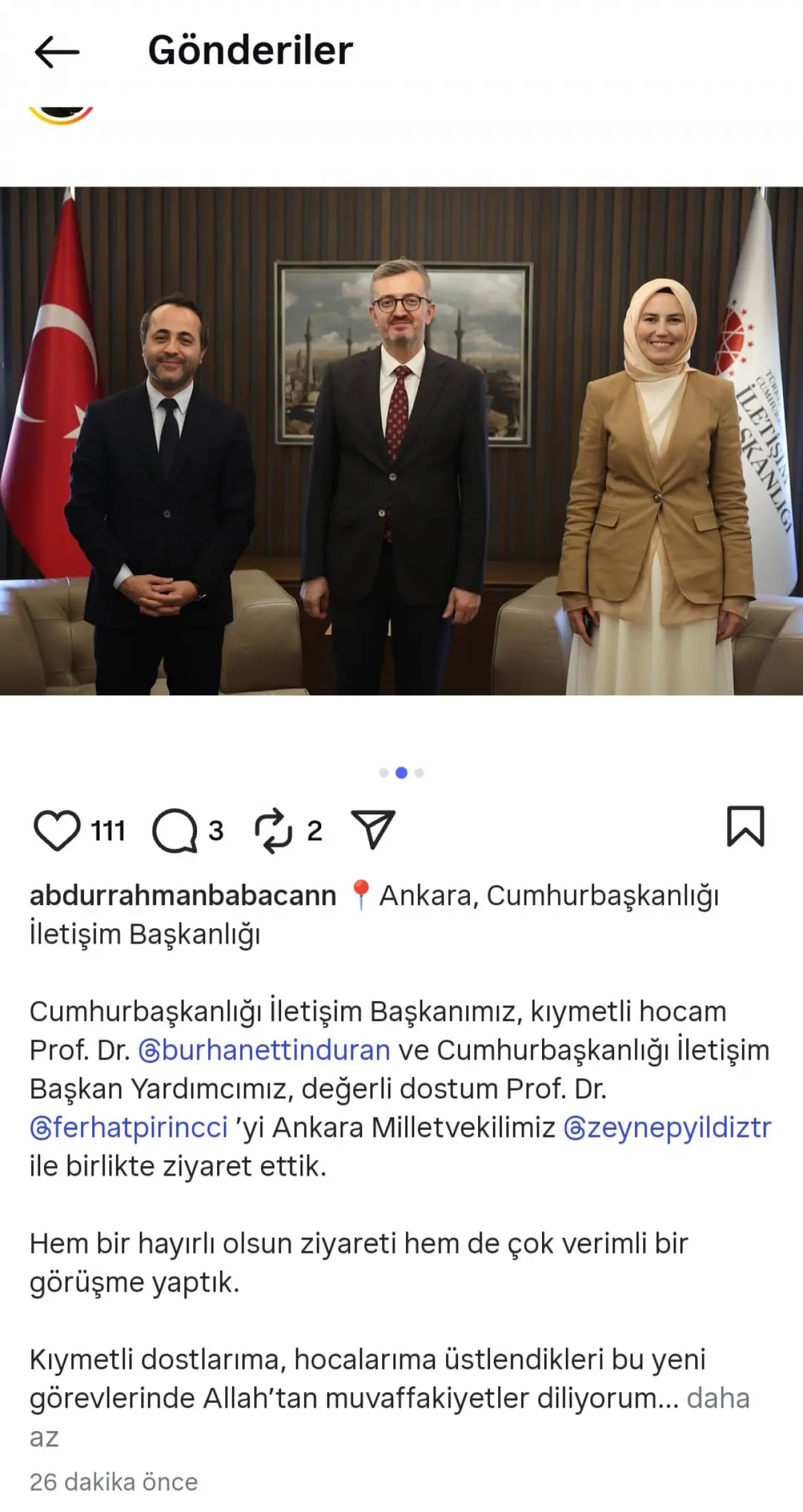The height and width of the screenshot is (1512, 803).
Task: Collapse the caption with "daha az"
Action: click(718, 1398)
